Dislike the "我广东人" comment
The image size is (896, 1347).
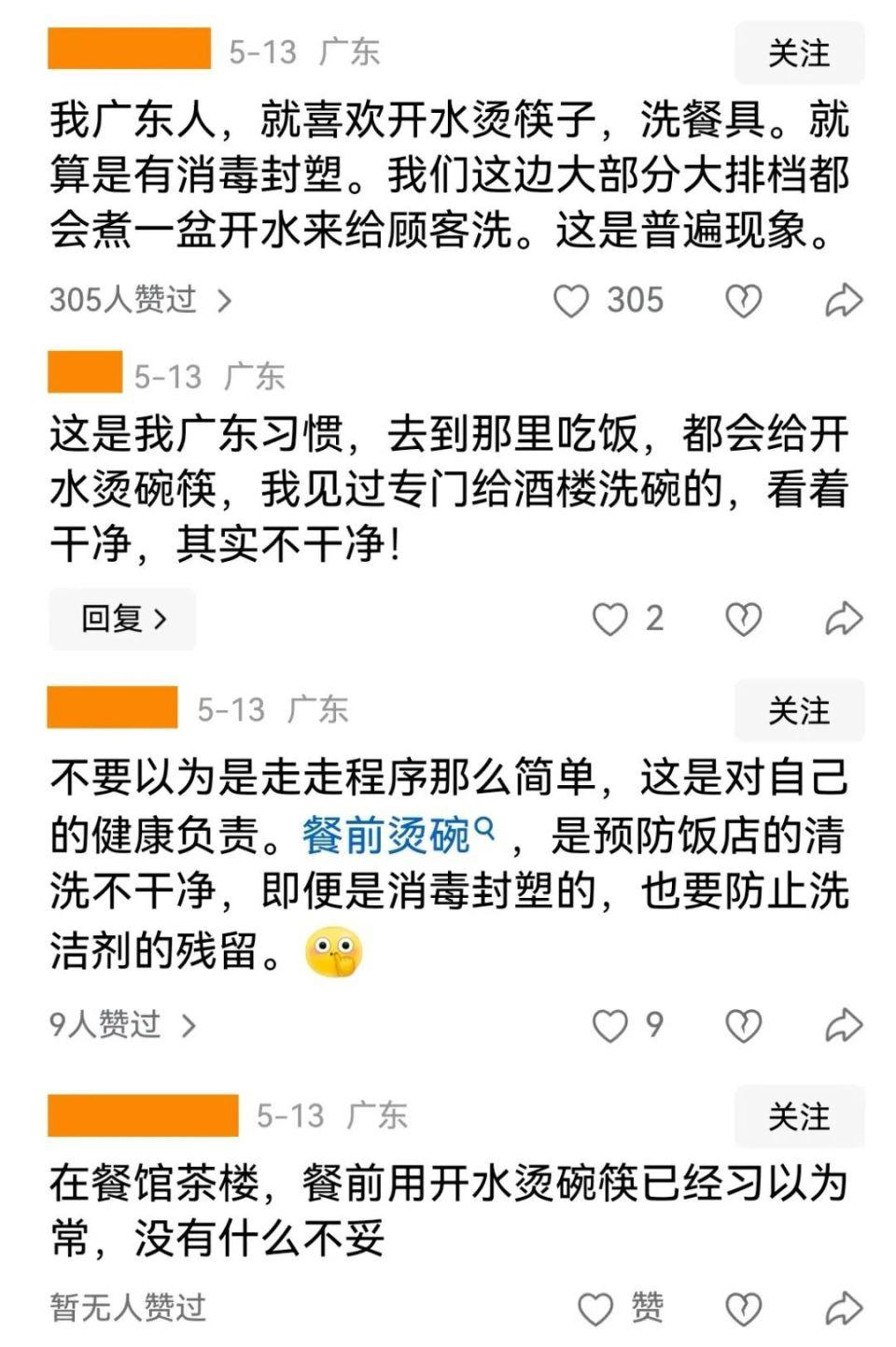pyautogui.click(x=744, y=302)
